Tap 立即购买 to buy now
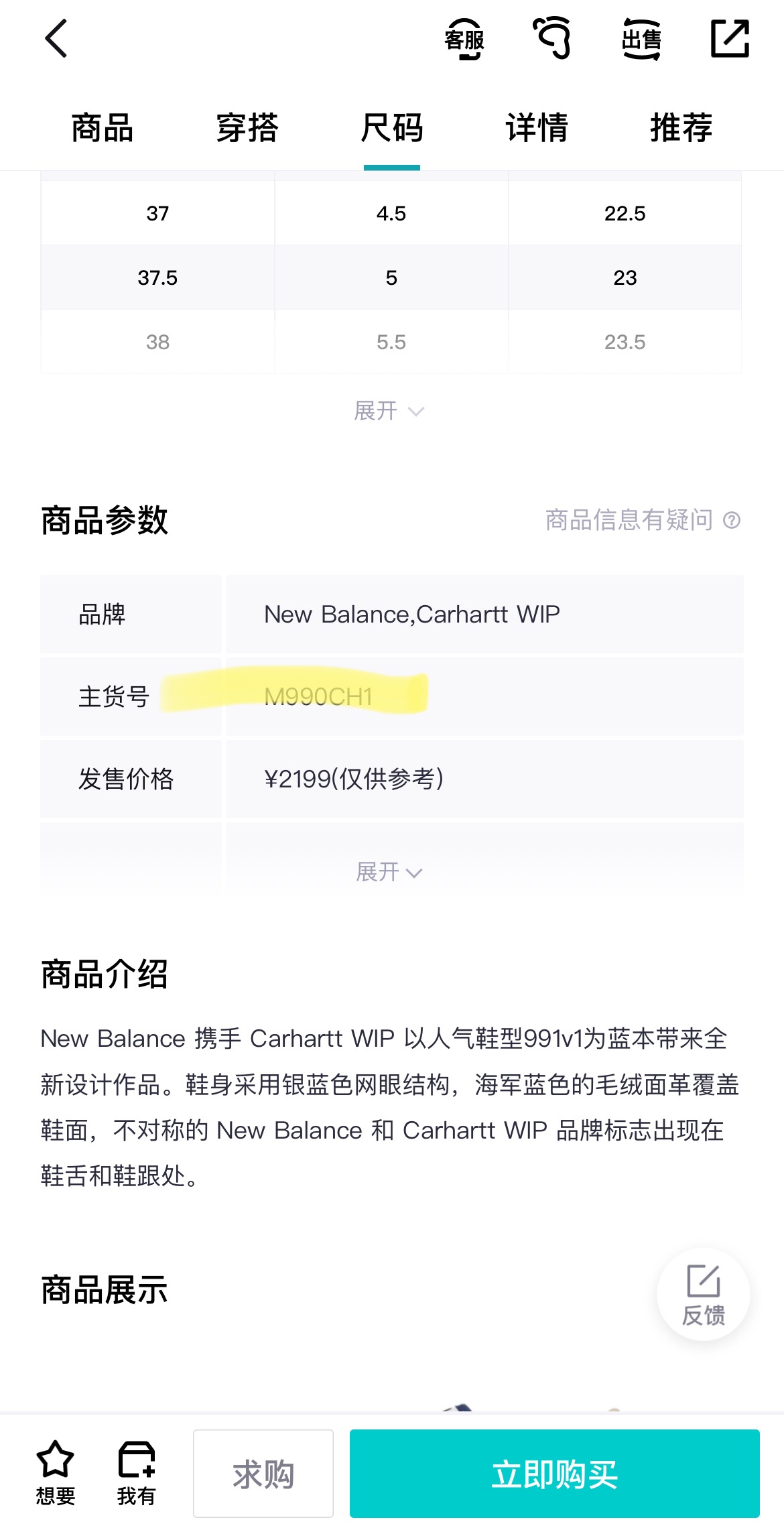 (555, 1474)
